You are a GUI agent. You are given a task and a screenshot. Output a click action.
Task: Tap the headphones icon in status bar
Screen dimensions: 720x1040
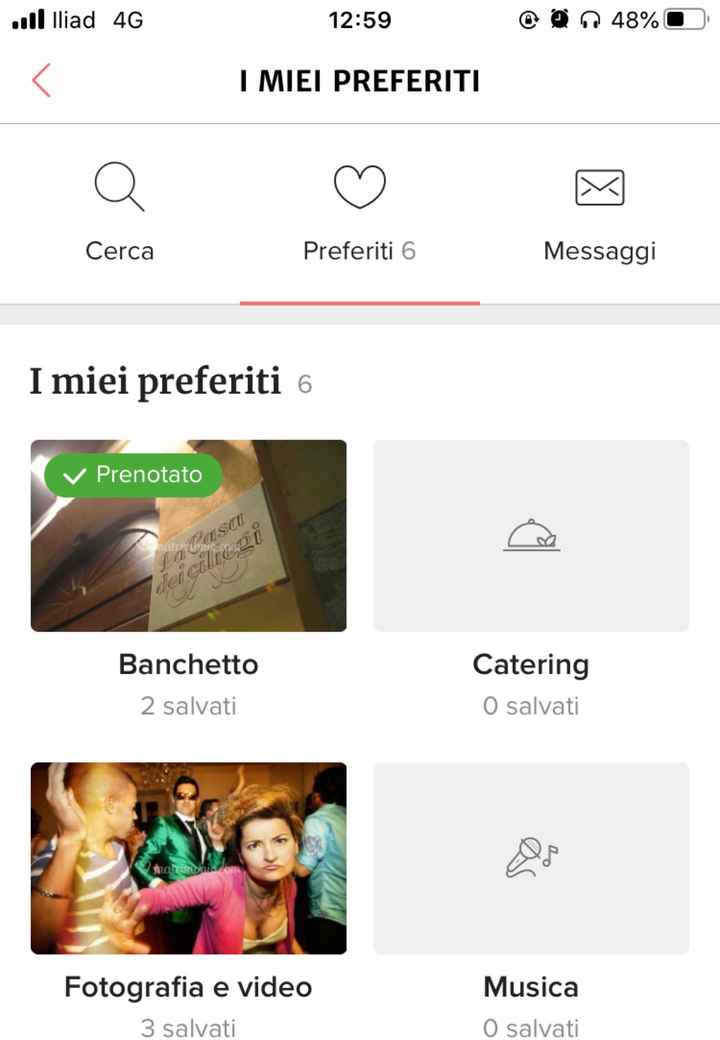click(588, 18)
